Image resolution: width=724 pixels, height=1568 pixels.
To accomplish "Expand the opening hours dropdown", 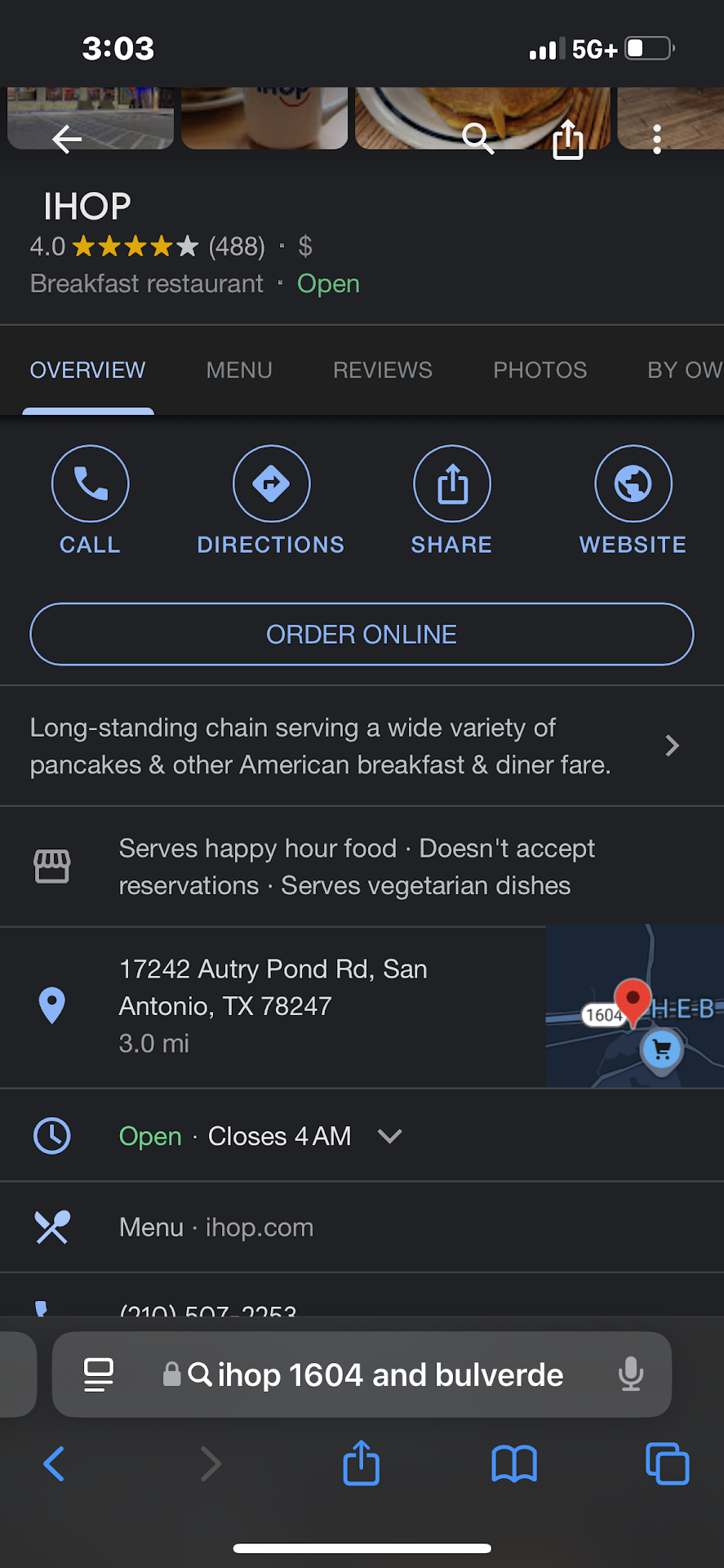I will click(389, 1136).
